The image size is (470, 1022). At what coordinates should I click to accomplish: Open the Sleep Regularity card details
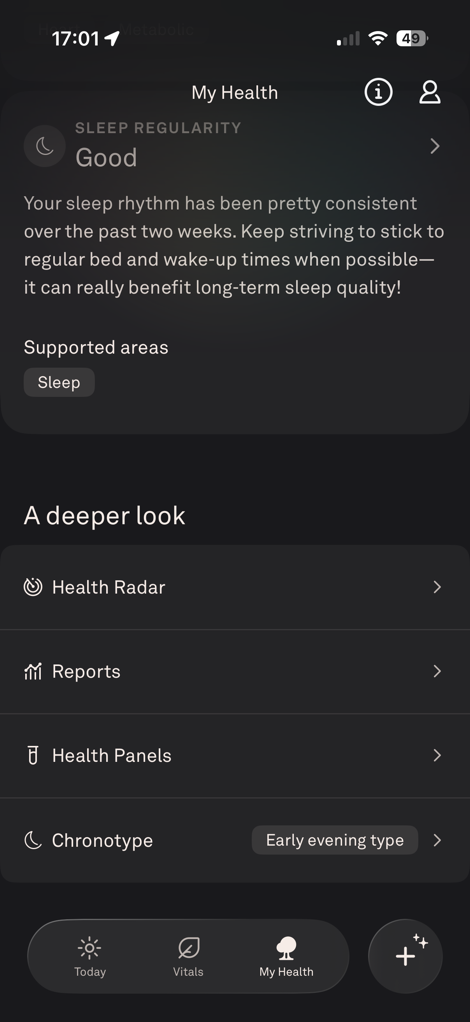click(x=235, y=147)
